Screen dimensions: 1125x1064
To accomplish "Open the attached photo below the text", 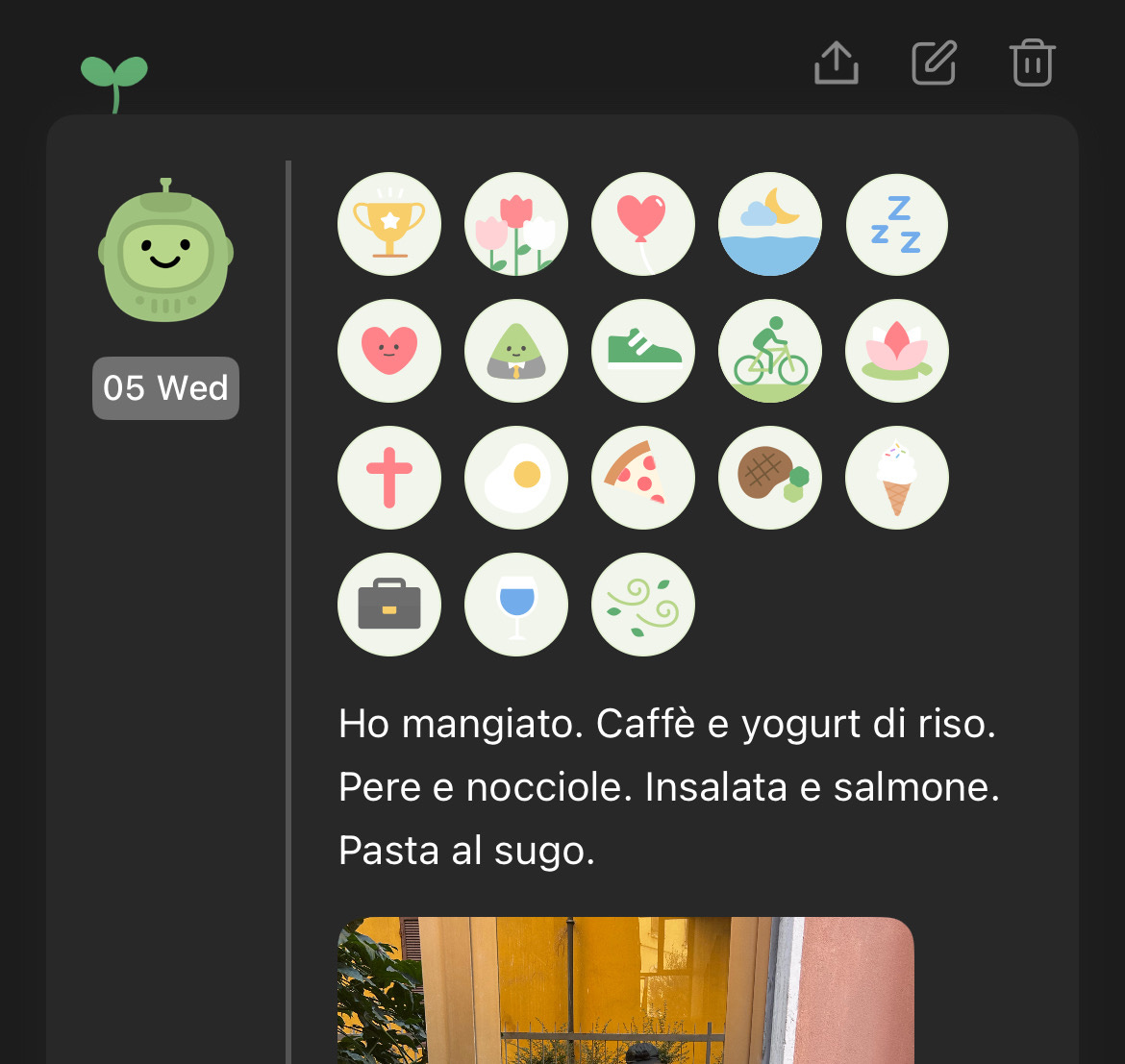I will [x=625, y=990].
